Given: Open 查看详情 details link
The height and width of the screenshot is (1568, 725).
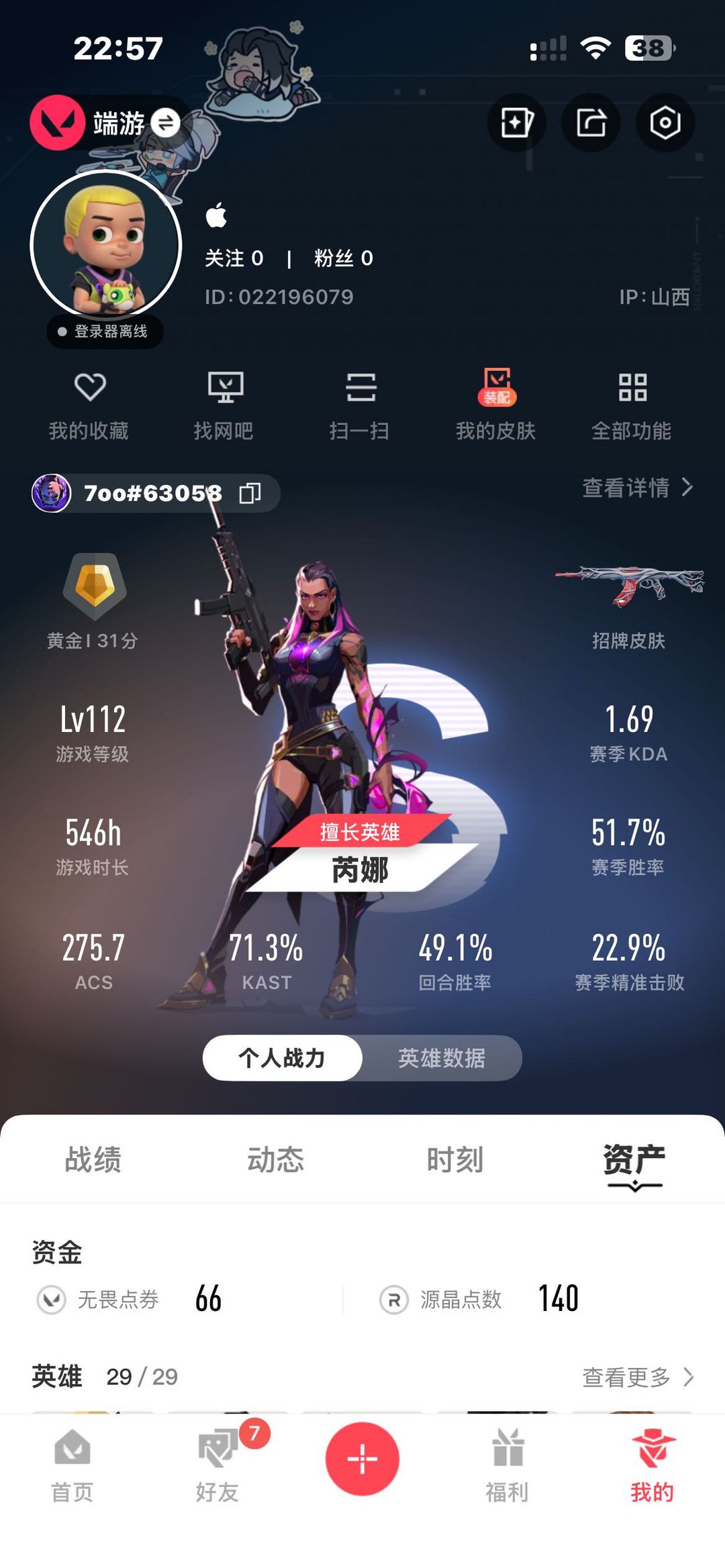Looking at the screenshot, I should [x=636, y=488].
